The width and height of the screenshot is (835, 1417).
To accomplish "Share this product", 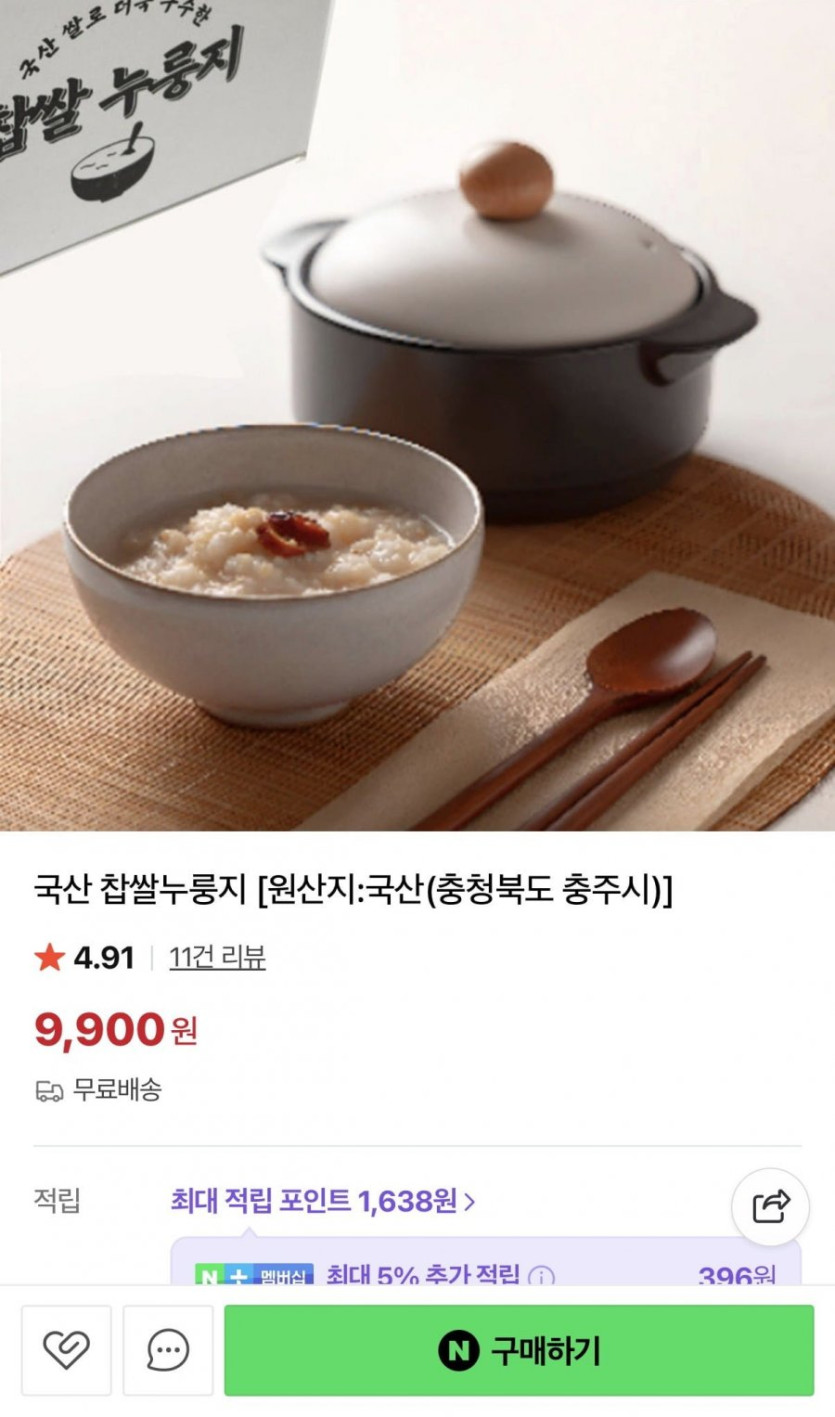I will click(x=770, y=1207).
